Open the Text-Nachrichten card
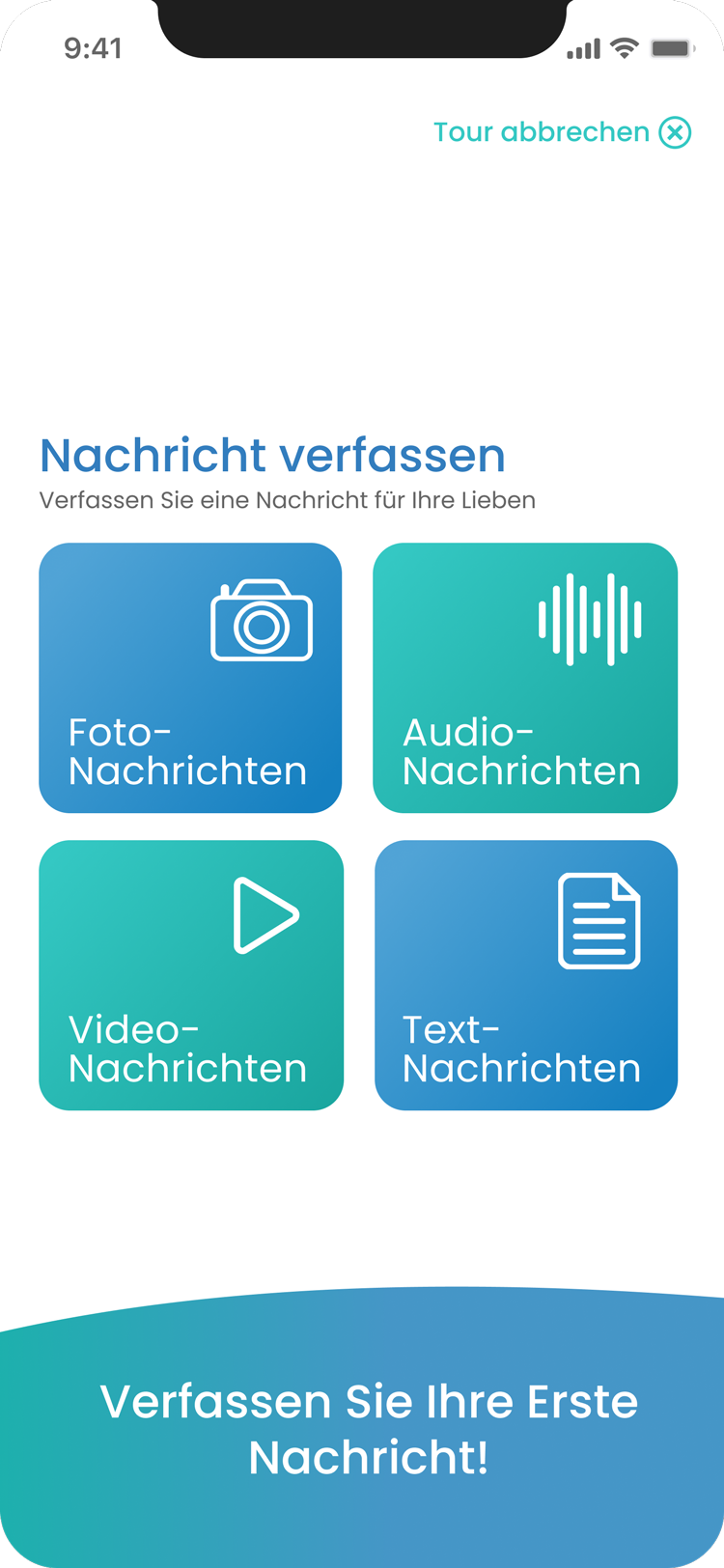The image size is (724, 1568). tap(525, 975)
